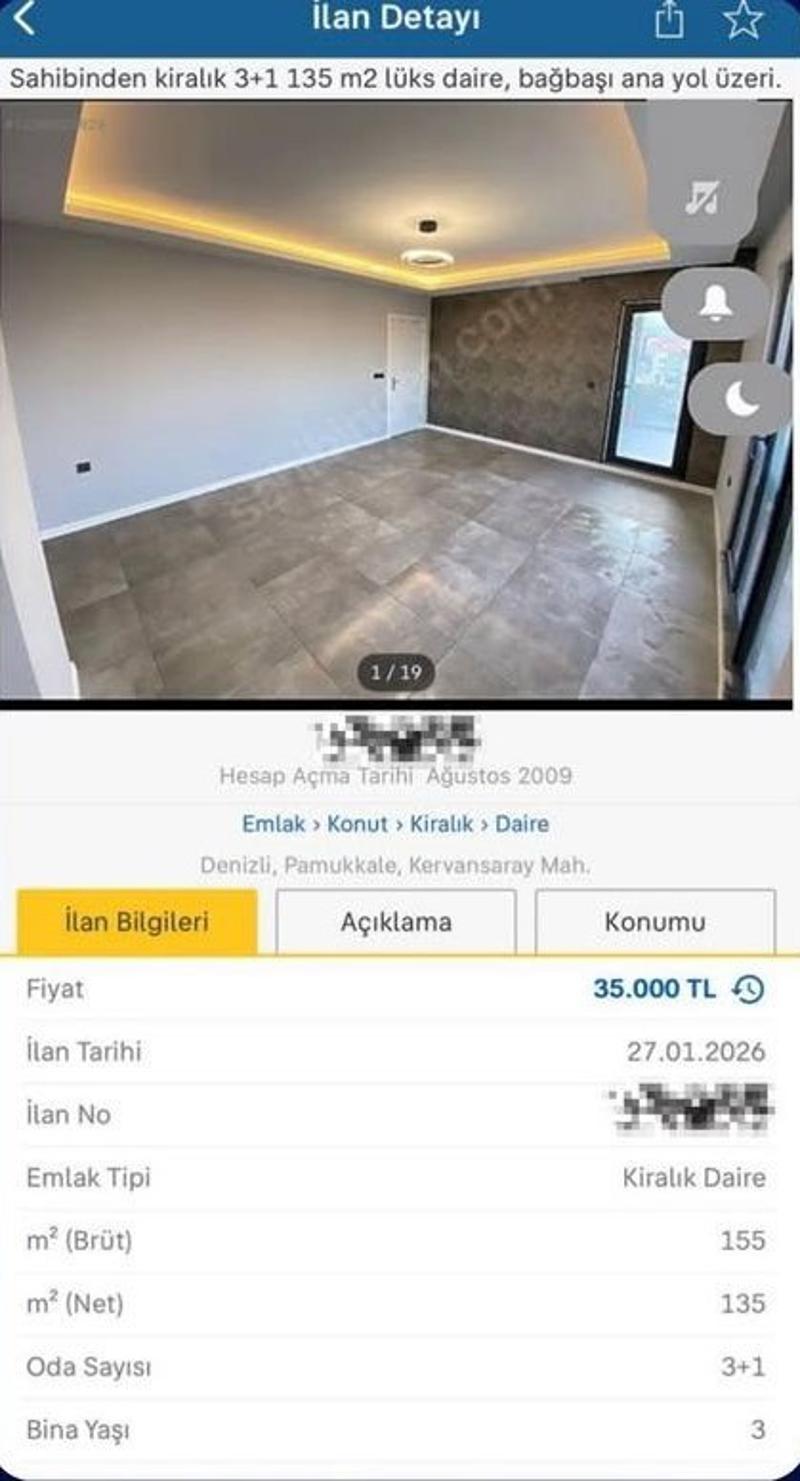Switch to the Açıklama tab
The width and height of the screenshot is (800, 1481).
396,921
